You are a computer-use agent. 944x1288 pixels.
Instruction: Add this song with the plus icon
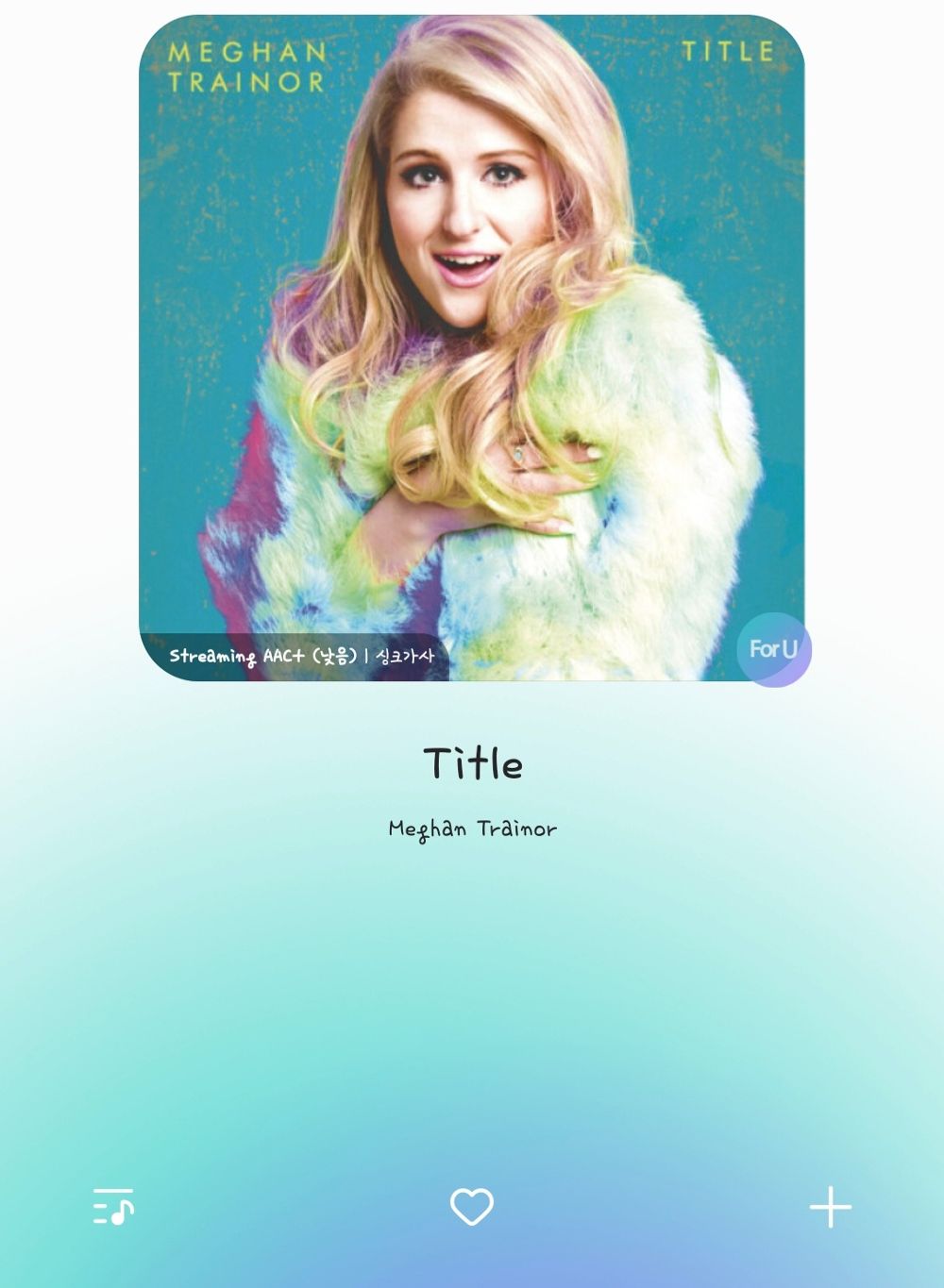830,1206
